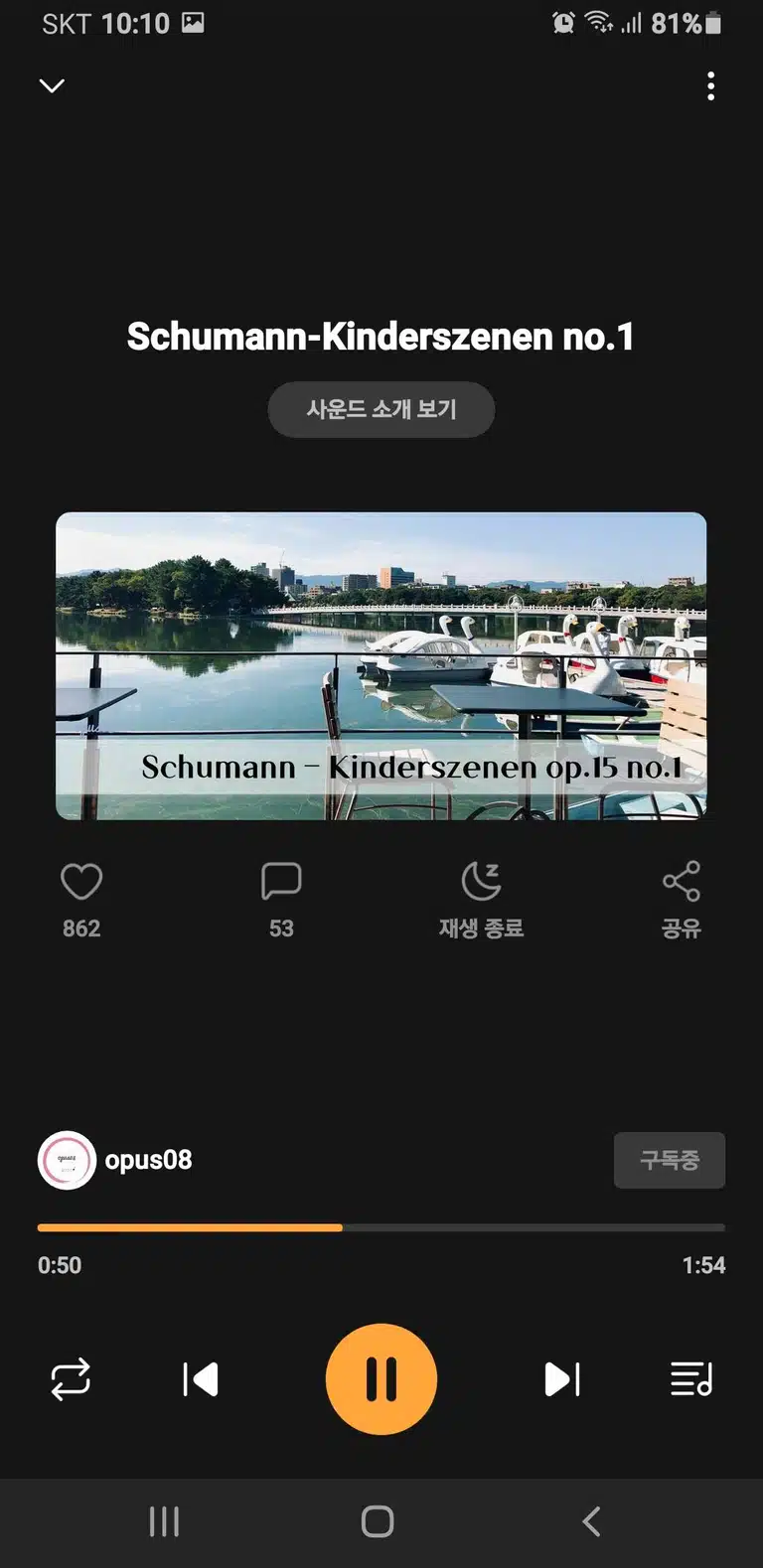Screen dimensions: 763x1568
Task: Open the playlist queue
Action: coord(691,1379)
